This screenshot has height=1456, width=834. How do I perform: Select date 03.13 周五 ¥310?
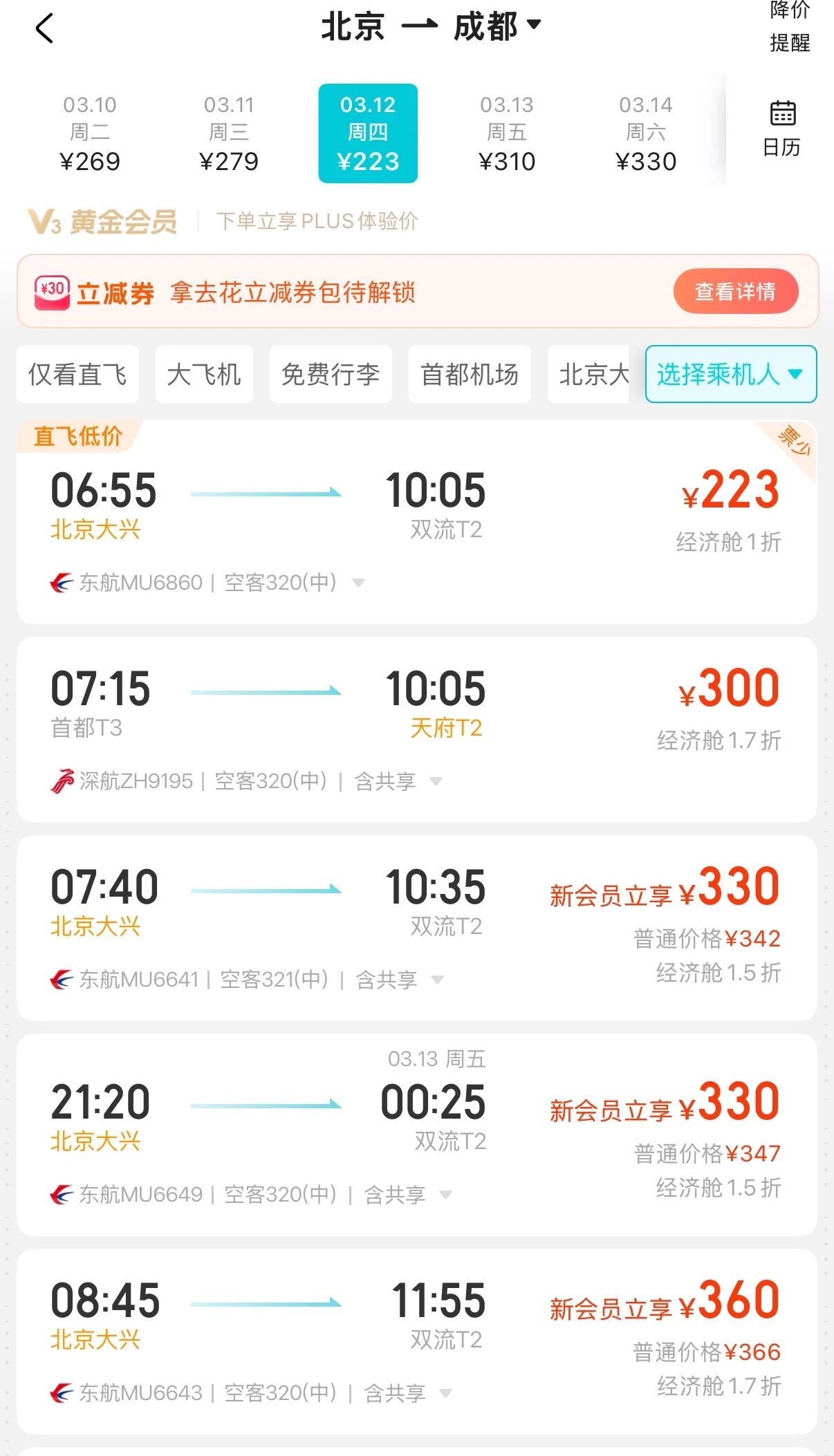pos(507,133)
